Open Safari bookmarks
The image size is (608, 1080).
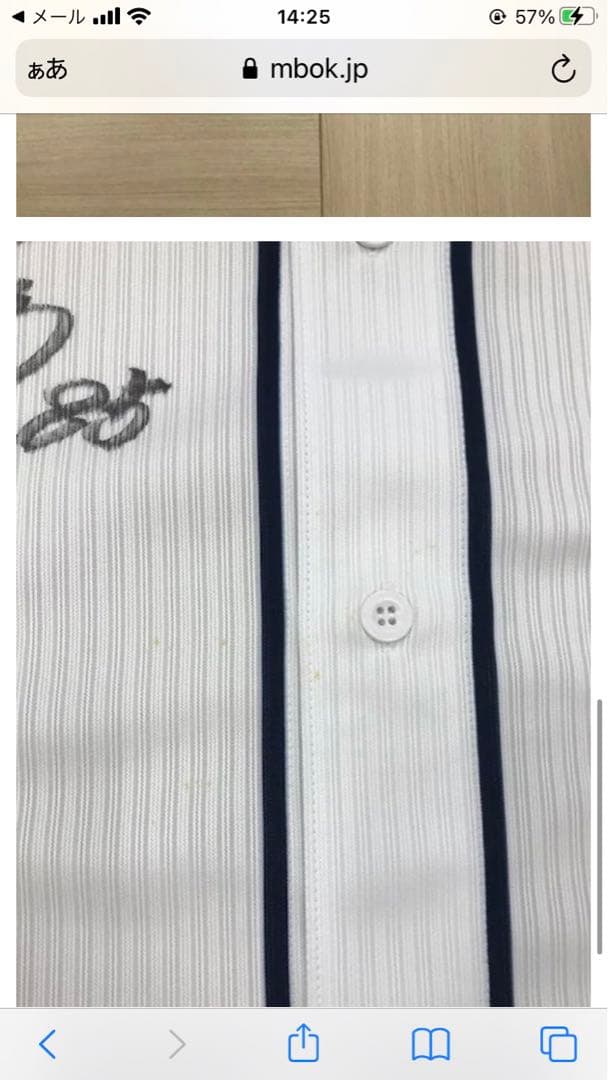click(431, 1045)
